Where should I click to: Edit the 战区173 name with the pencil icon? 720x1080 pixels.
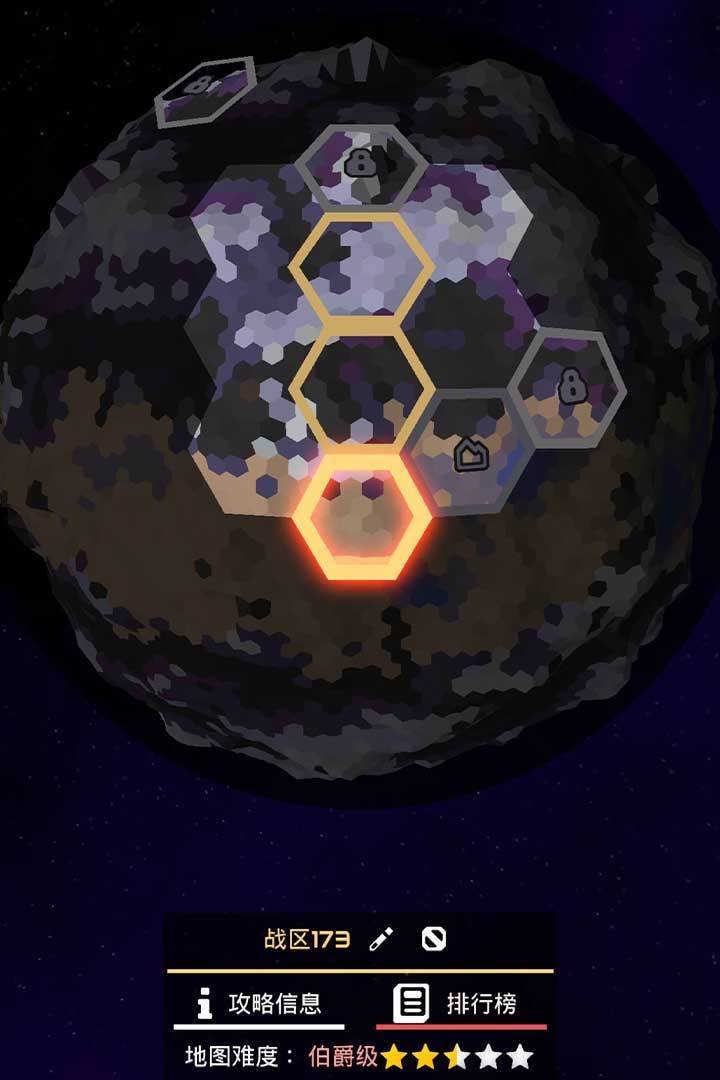tap(381, 939)
